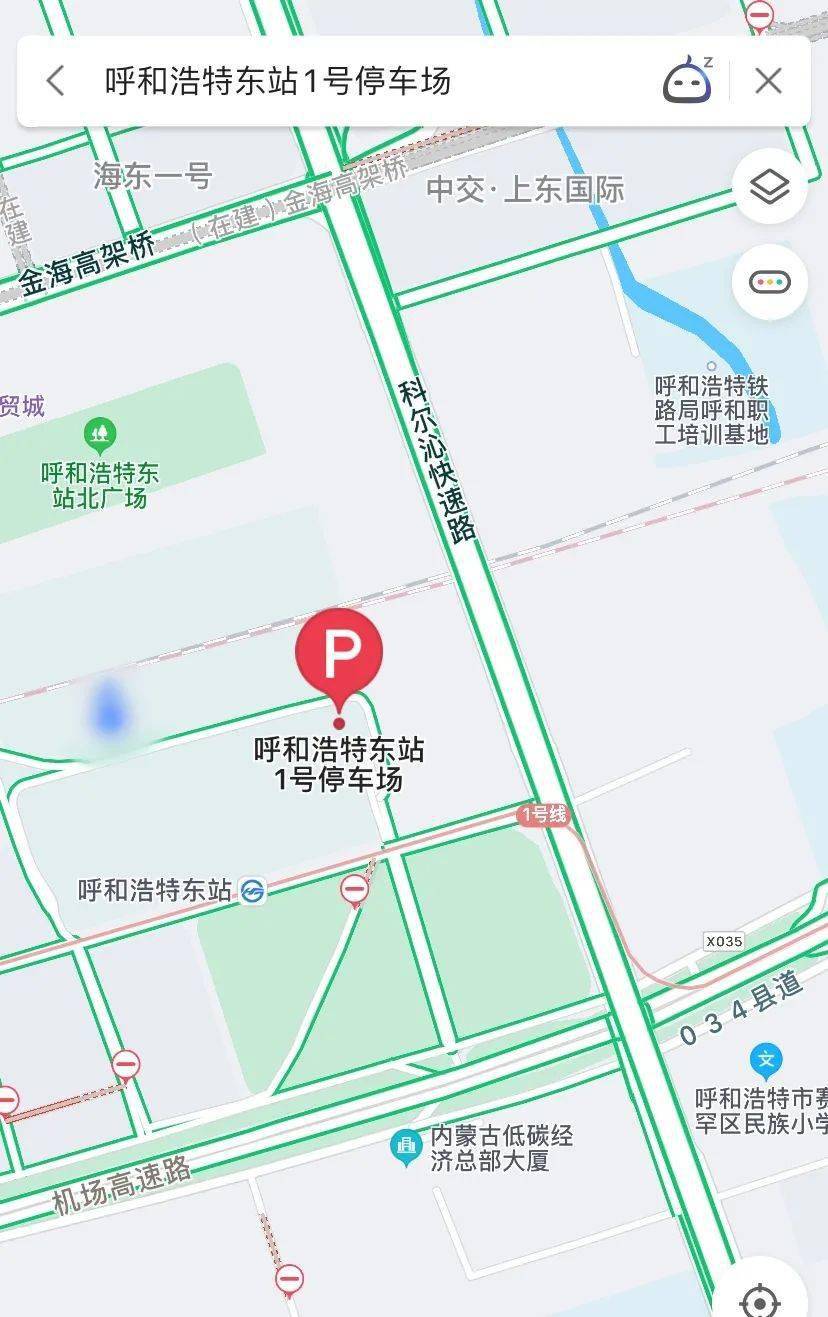Select the 1号线 subway line label
The image size is (828, 1317).
click(x=542, y=814)
